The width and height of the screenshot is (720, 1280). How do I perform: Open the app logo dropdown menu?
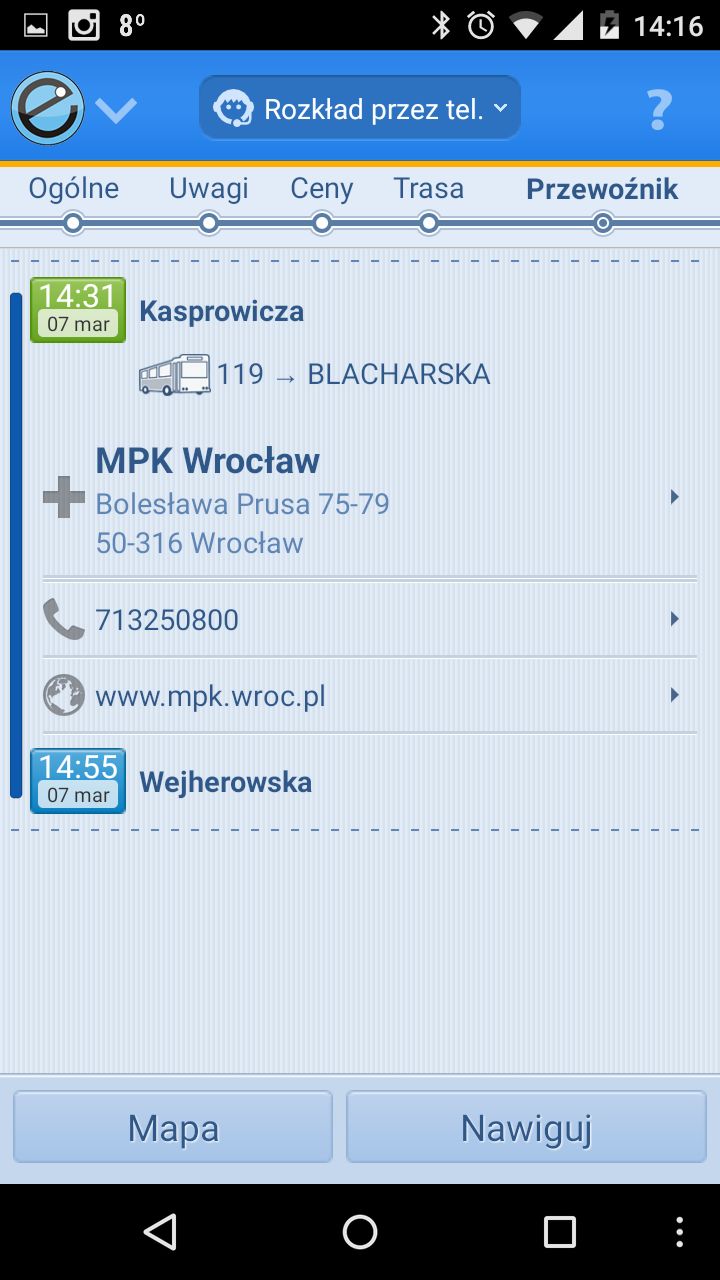click(74, 109)
